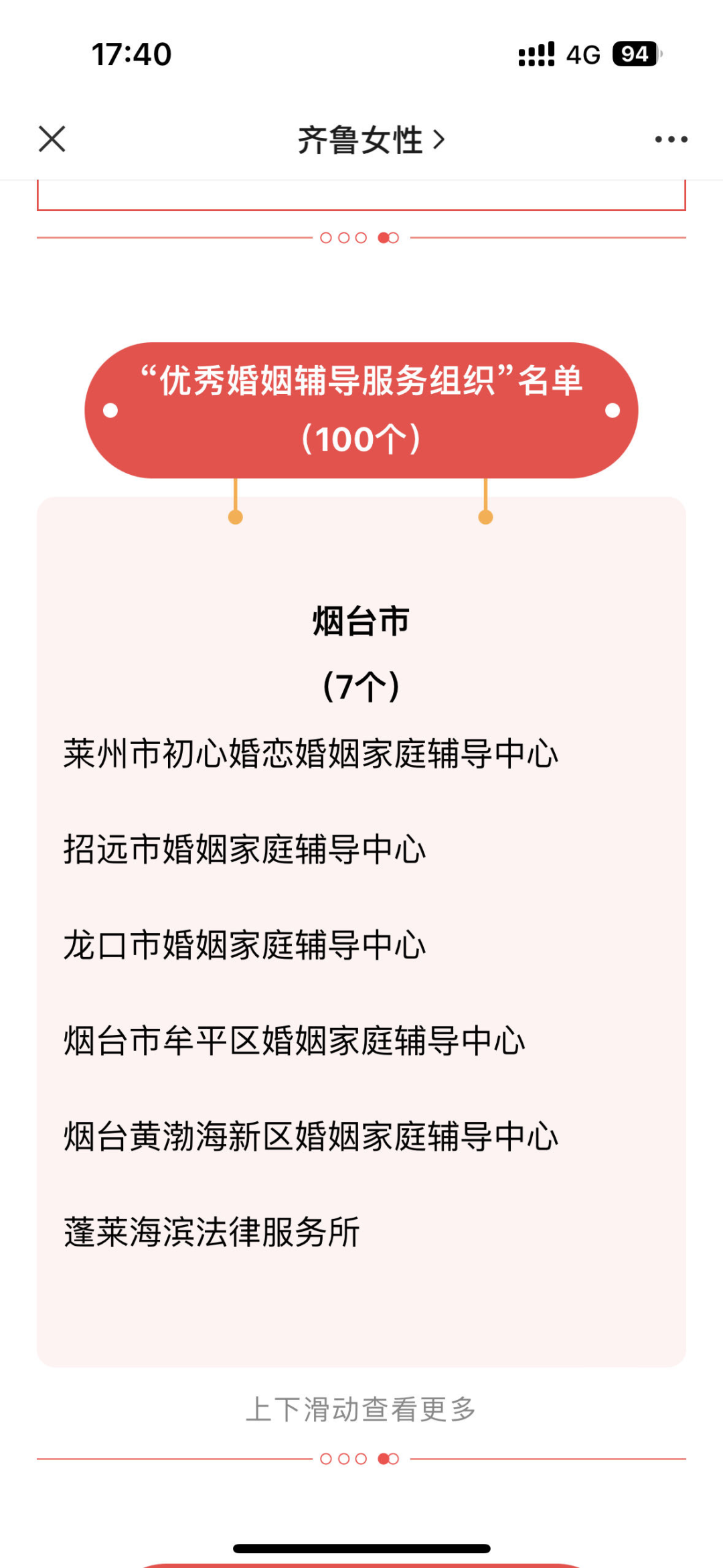723x1568 pixels.
Task: Open the three-dot overflow menu
Action: (671, 139)
